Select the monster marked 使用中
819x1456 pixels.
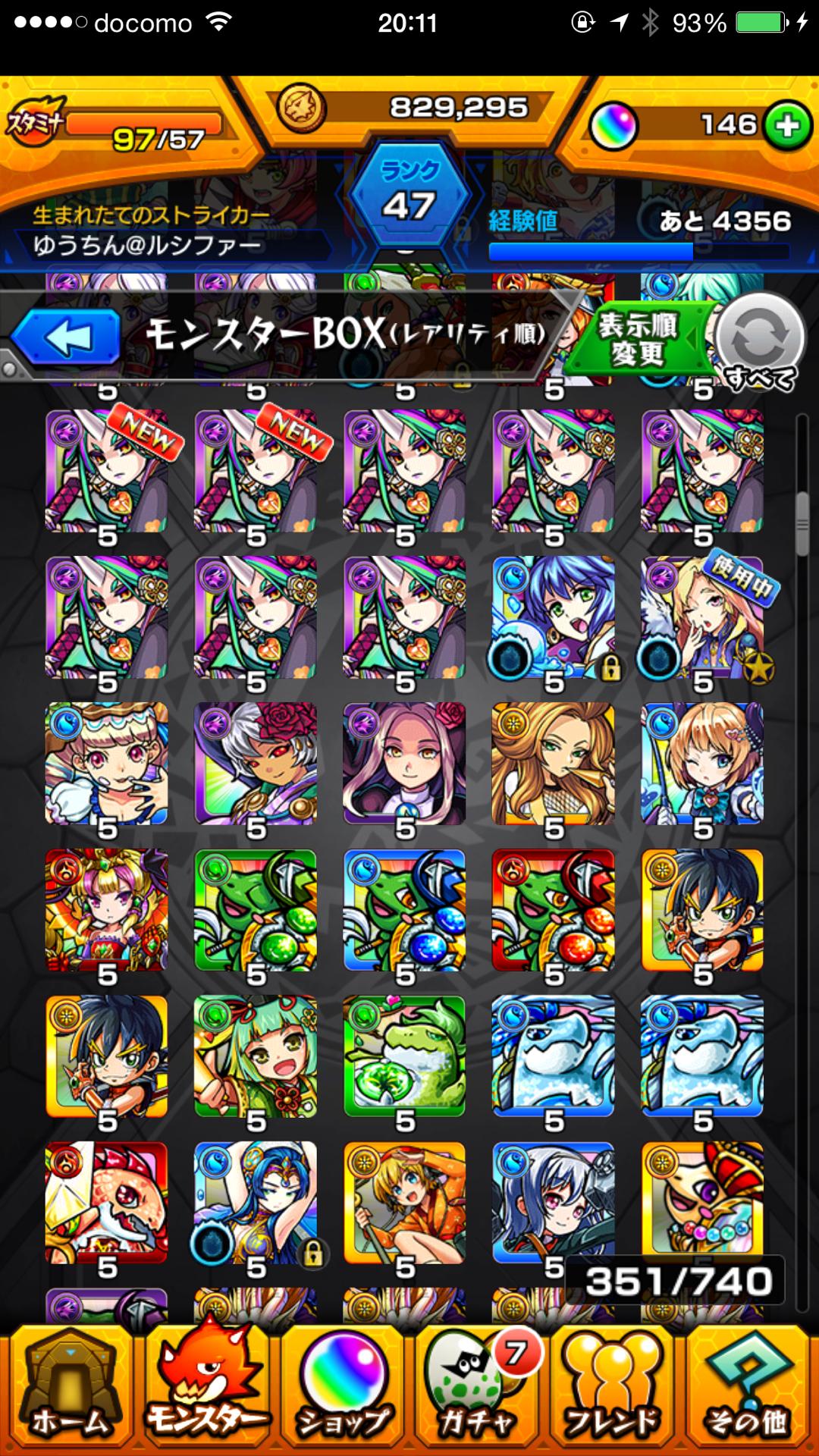pos(702,617)
